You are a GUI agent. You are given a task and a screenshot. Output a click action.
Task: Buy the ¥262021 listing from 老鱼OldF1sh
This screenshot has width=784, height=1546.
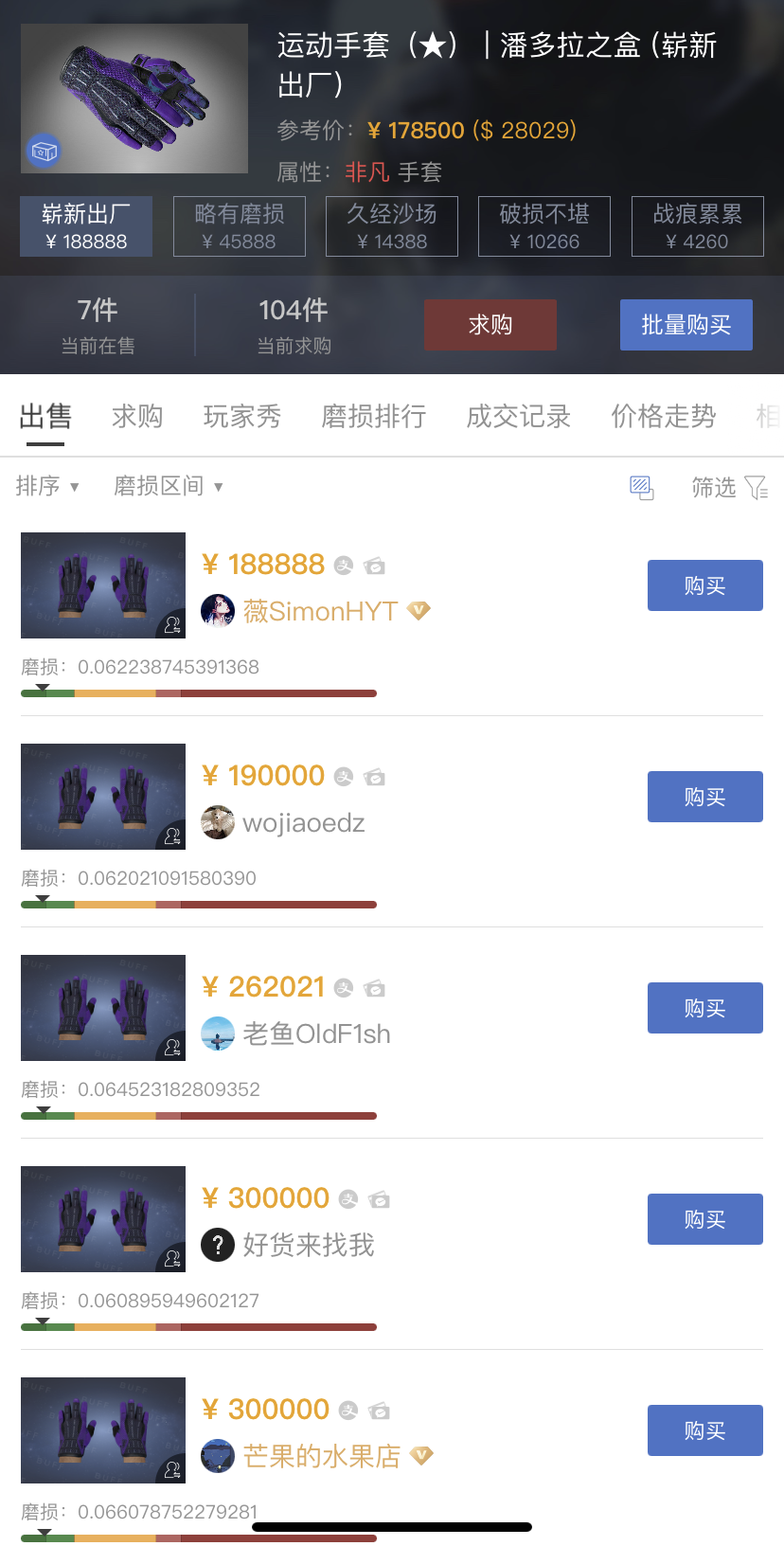pyautogui.click(x=704, y=1008)
